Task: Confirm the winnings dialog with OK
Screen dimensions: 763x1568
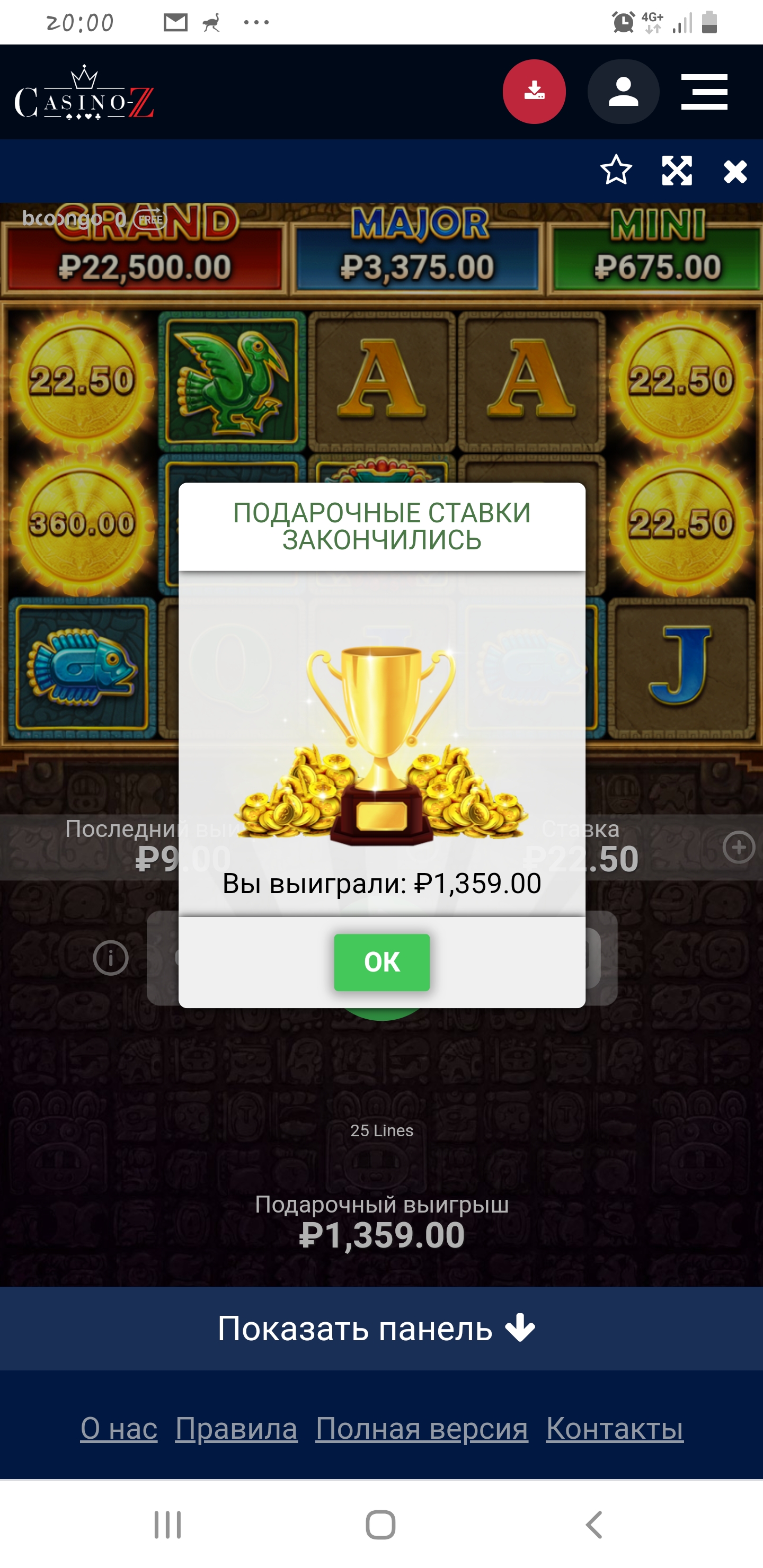Action: click(382, 962)
